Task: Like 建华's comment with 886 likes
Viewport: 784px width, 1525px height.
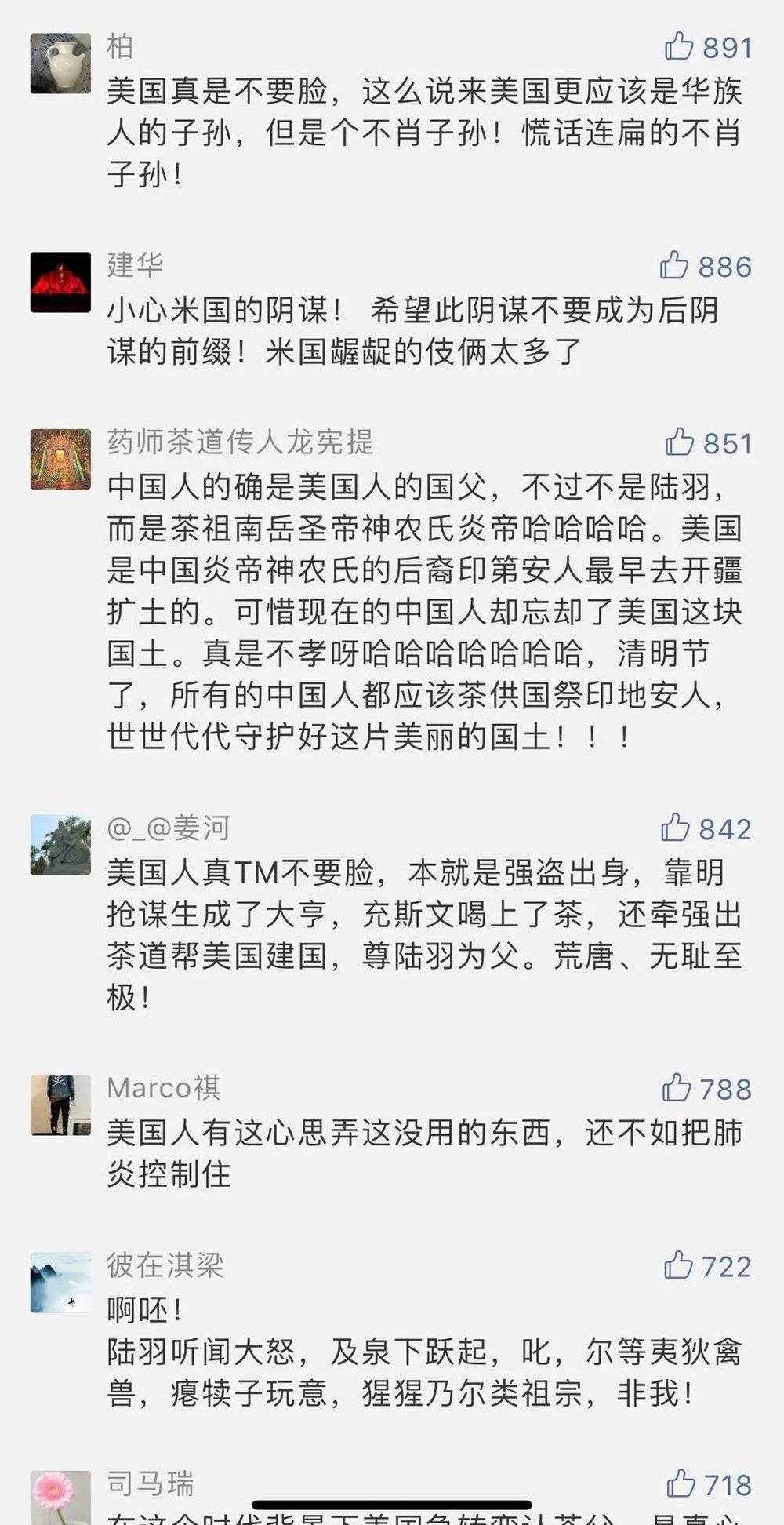Action: (674, 266)
